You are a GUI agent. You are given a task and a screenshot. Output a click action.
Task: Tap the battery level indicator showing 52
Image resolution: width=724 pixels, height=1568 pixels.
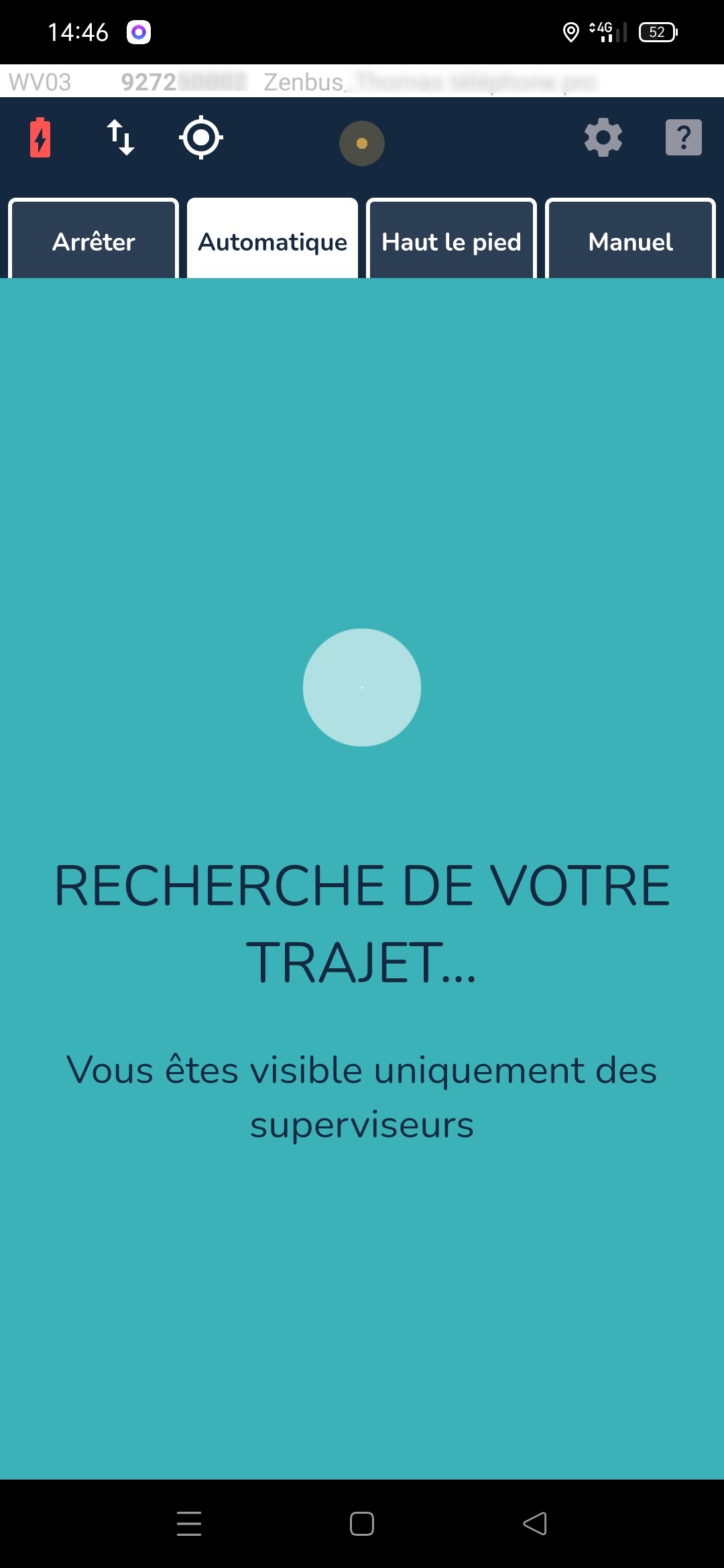[x=658, y=31]
